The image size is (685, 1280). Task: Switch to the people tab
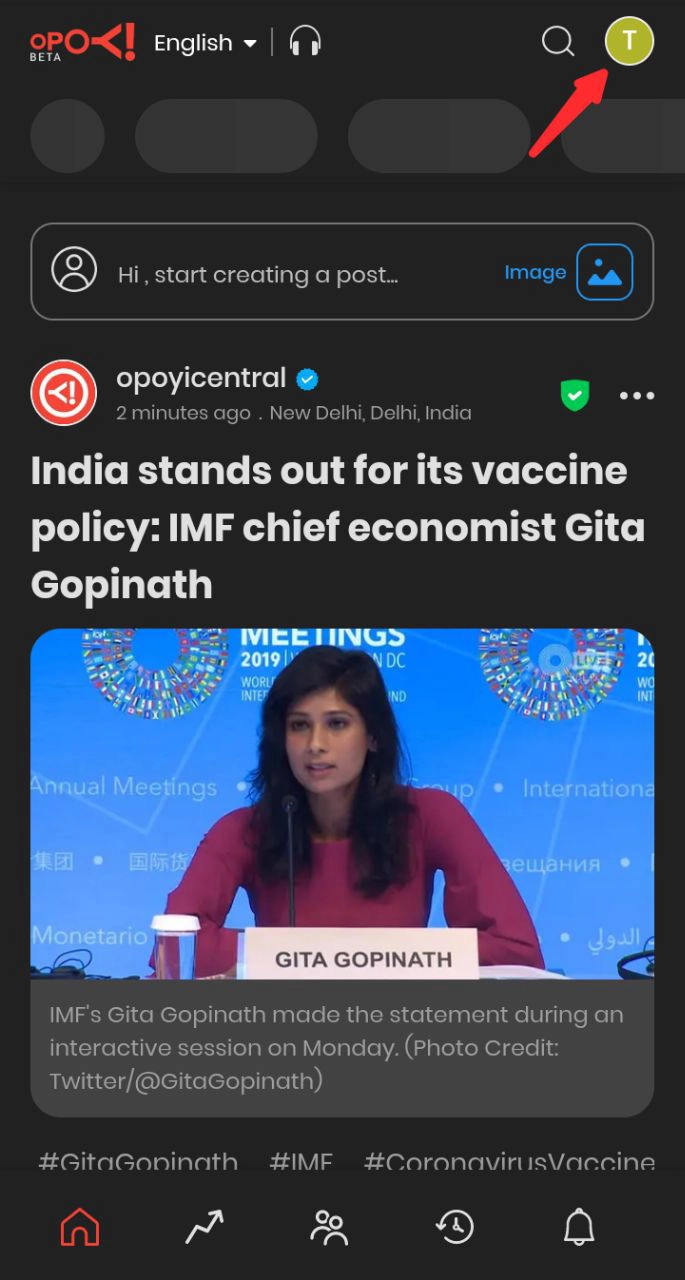tap(328, 1226)
